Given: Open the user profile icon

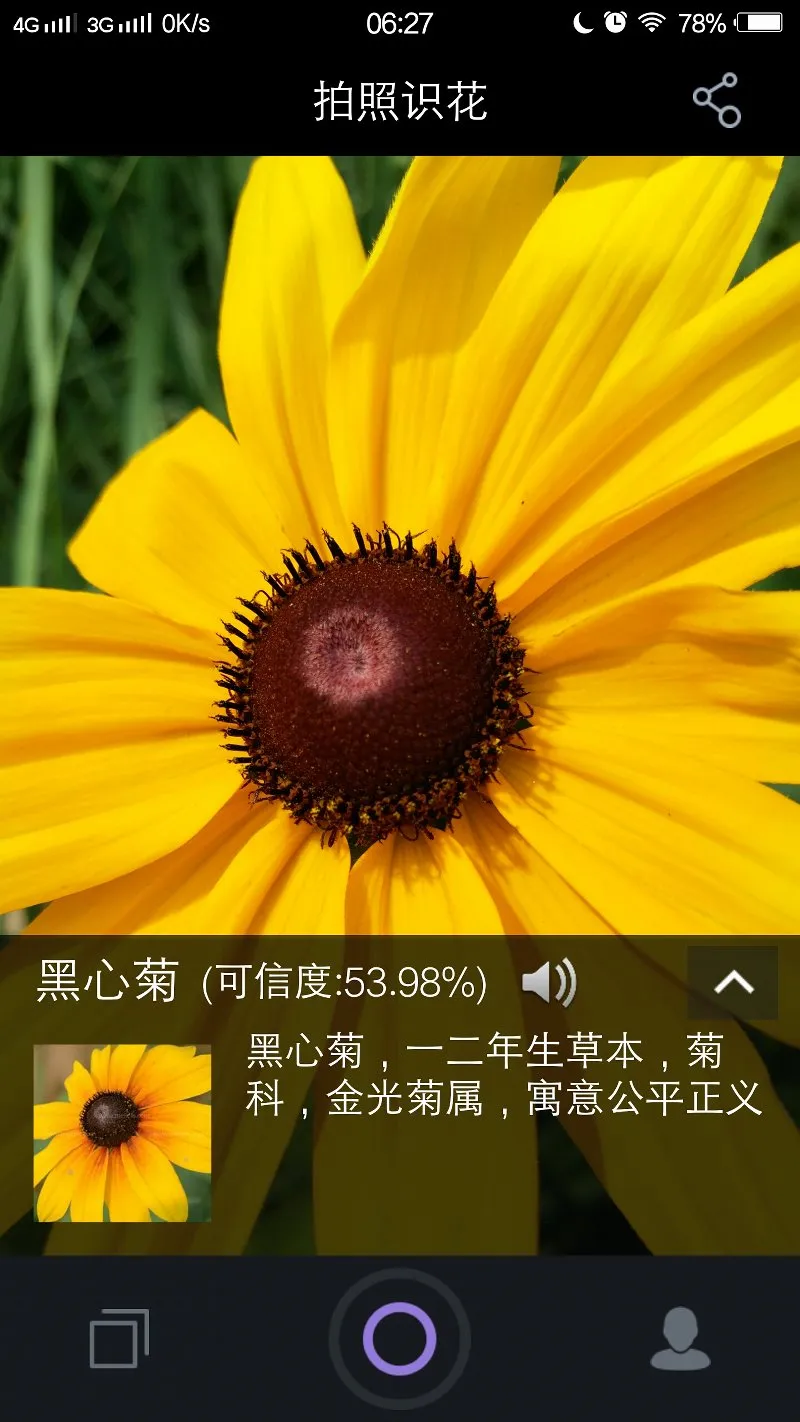Looking at the screenshot, I should tap(680, 1339).
